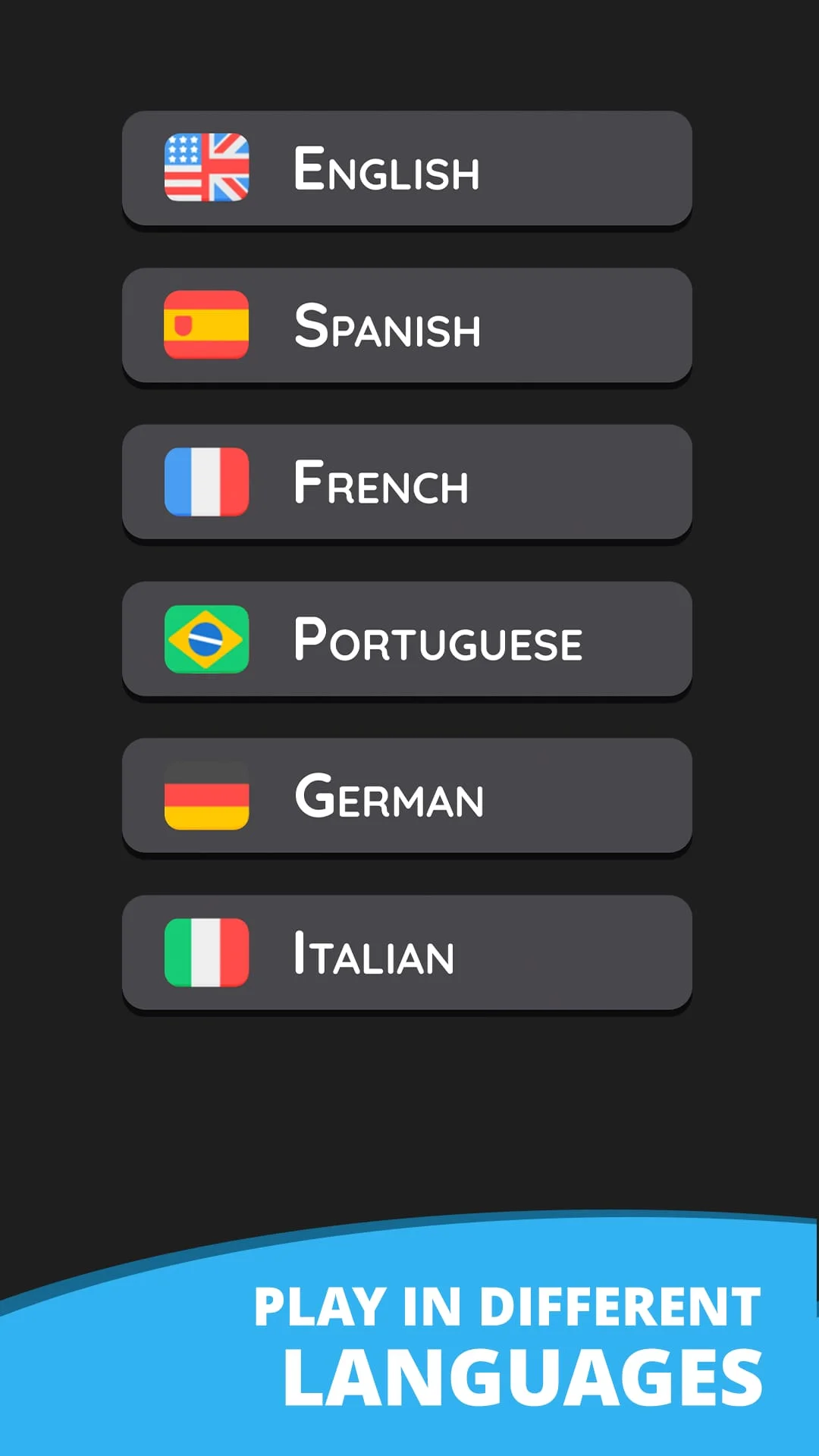Click the English text label
This screenshot has width=819, height=1456.
pyautogui.click(x=387, y=169)
